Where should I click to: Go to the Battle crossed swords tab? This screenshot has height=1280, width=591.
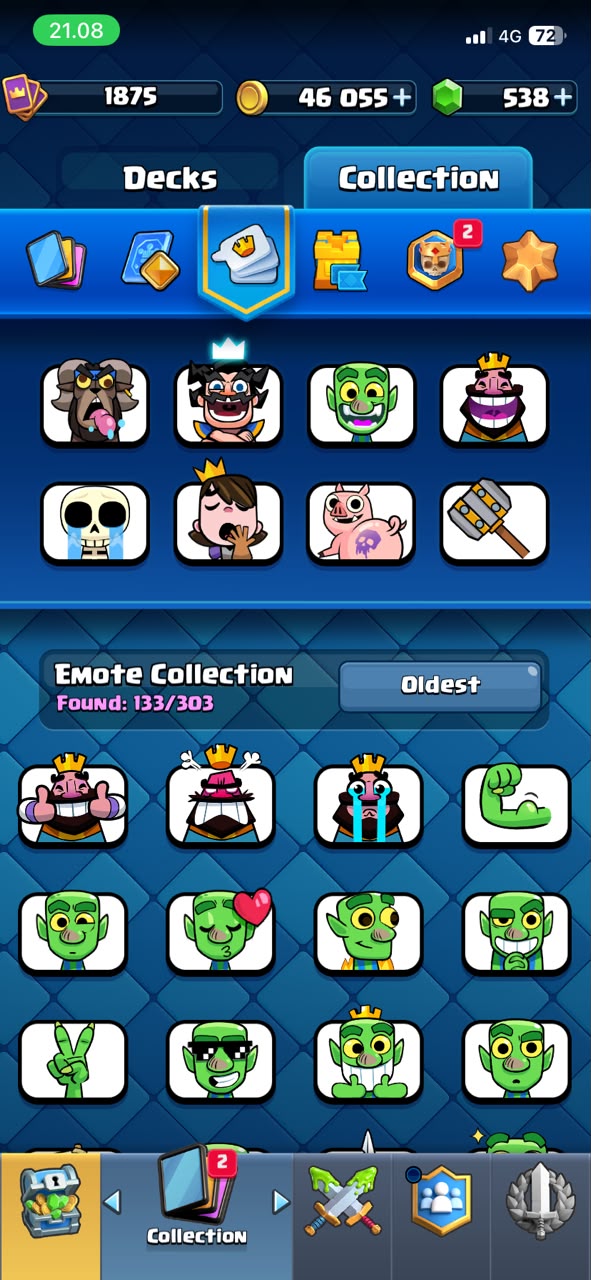pyautogui.click(x=343, y=1200)
